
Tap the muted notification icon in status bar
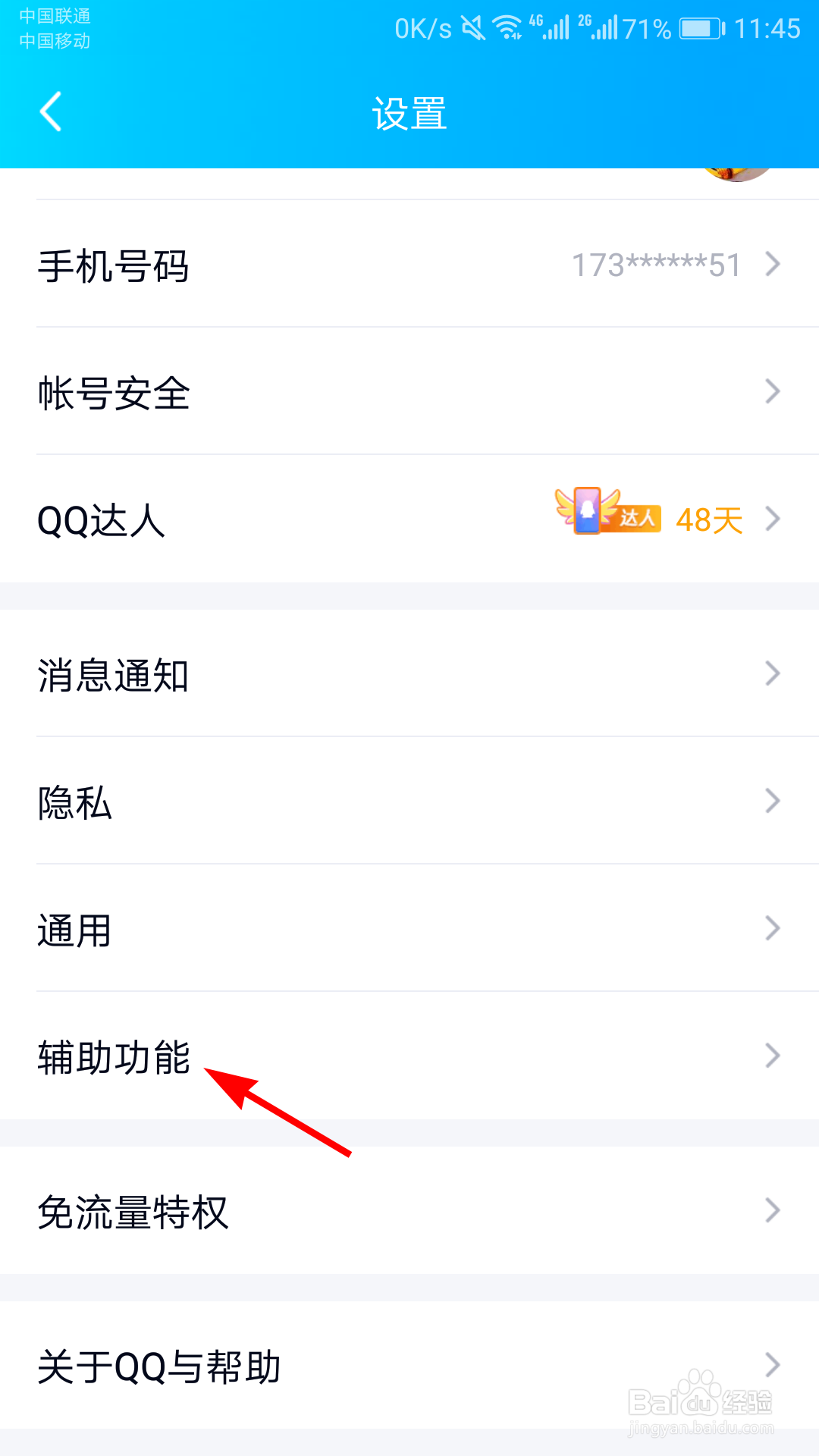474,27
